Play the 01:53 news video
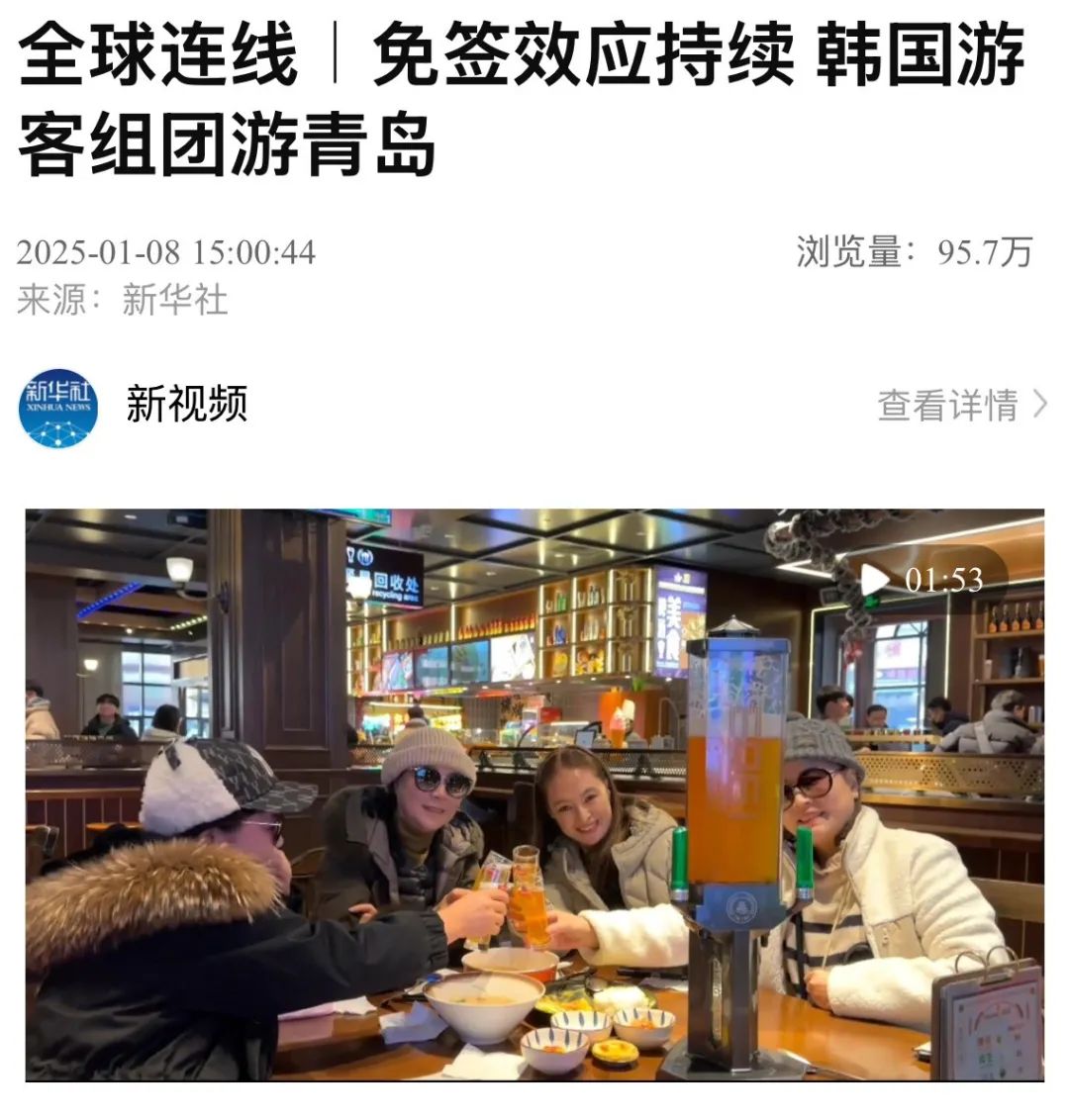Screen dimensions: 1069x1120 click(875, 579)
